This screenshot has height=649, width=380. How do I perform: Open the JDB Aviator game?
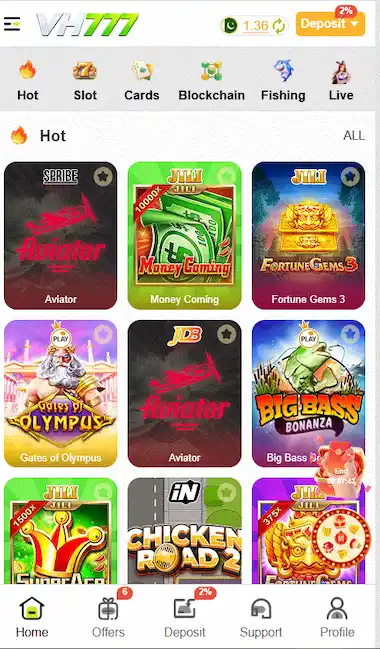click(185, 394)
